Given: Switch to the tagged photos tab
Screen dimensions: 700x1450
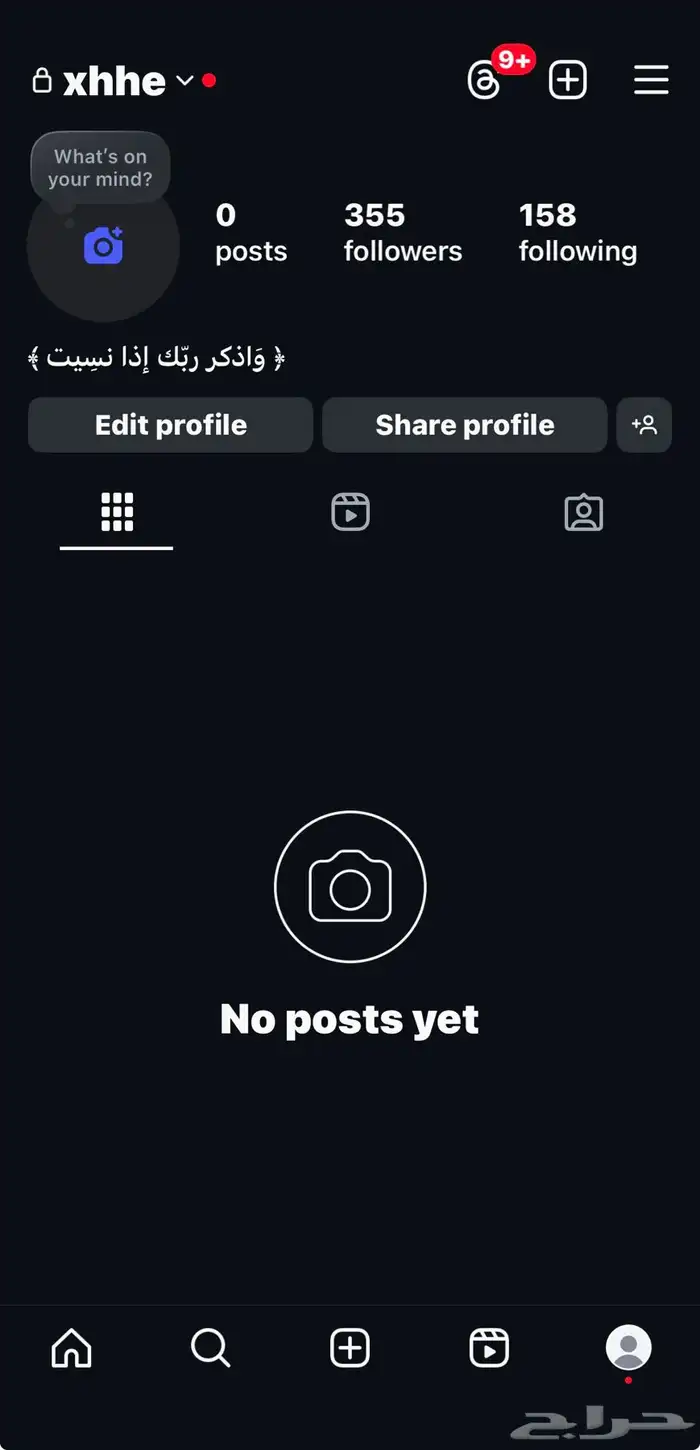Looking at the screenshot, I should (583, 512).
